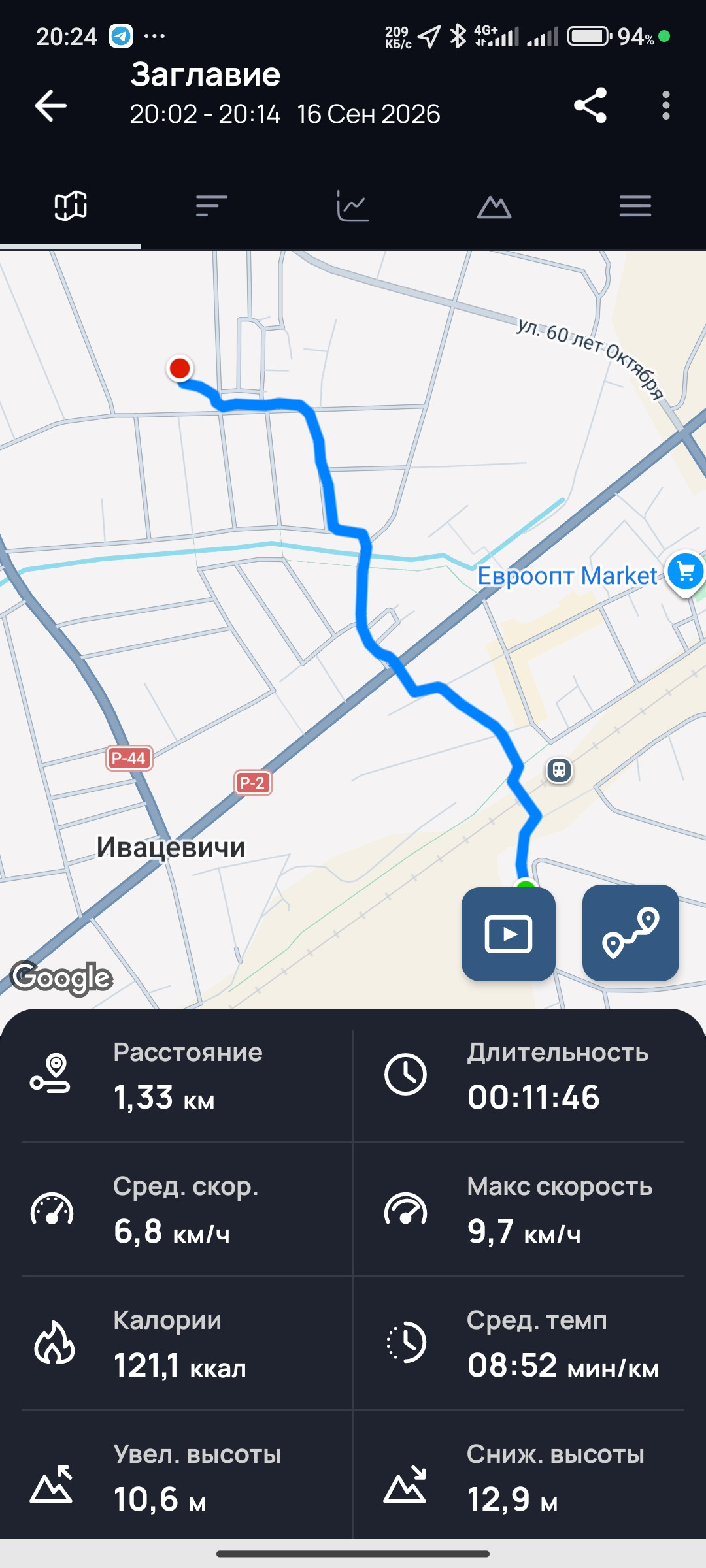Share this recorded track
Viewport: 706px width, 1568px height.
(x=590, y=105)
